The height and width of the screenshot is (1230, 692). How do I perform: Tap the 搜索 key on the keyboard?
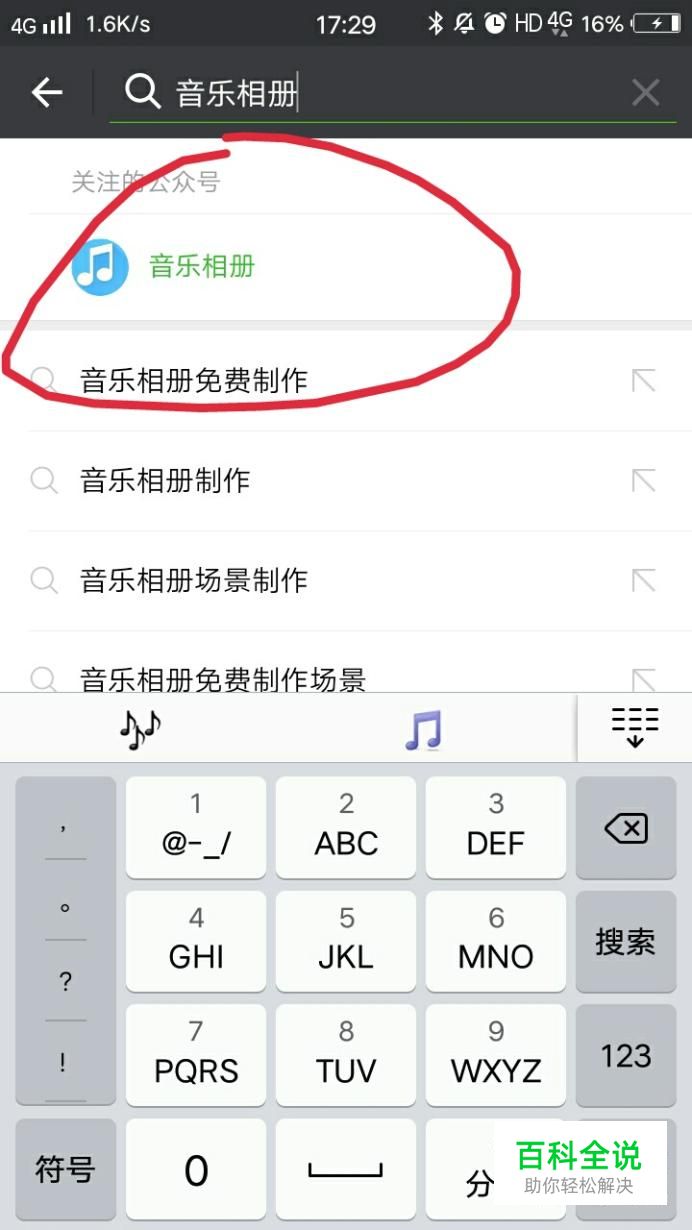[x=625, y=942]
